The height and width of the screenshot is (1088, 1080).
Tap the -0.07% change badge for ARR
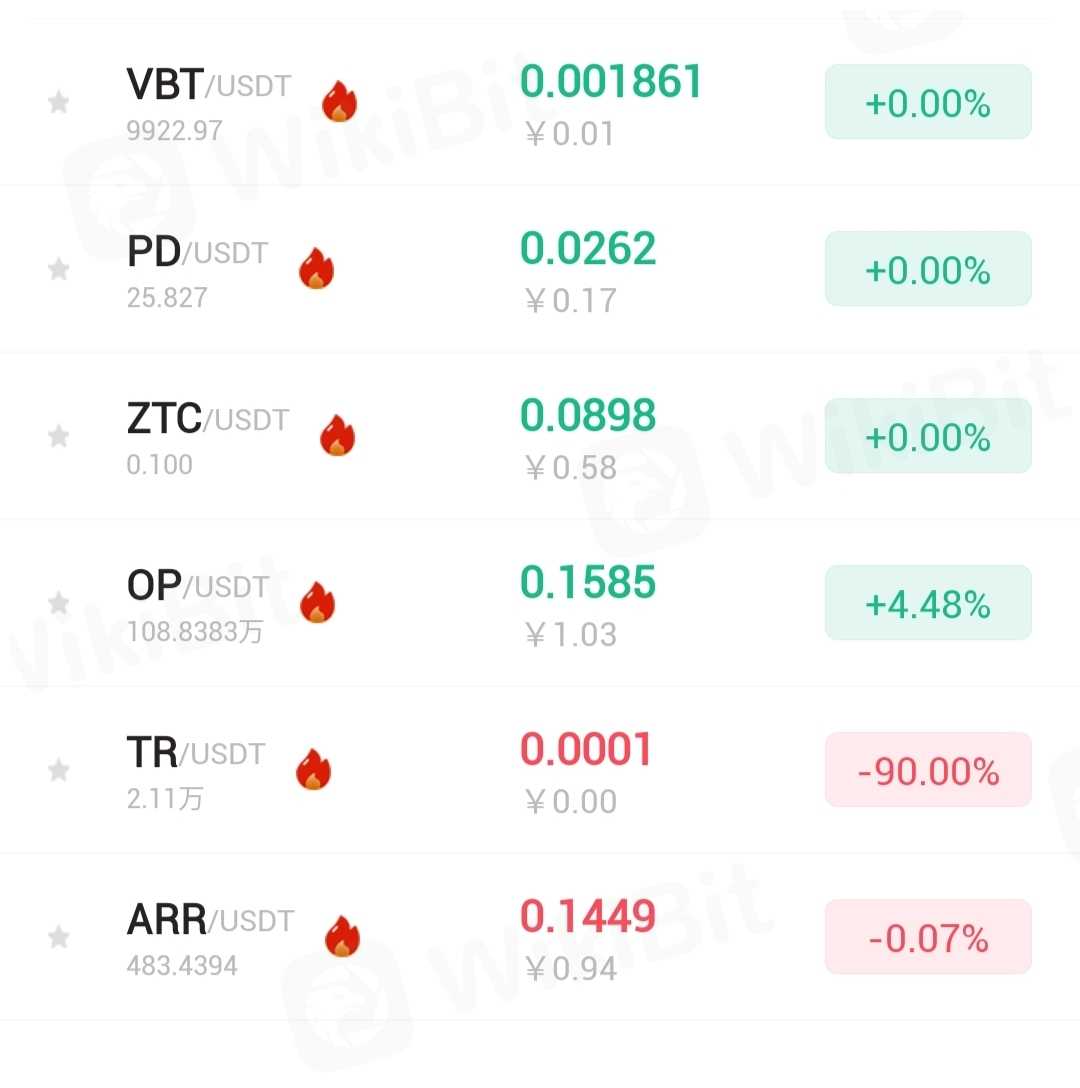pos(927,937)
